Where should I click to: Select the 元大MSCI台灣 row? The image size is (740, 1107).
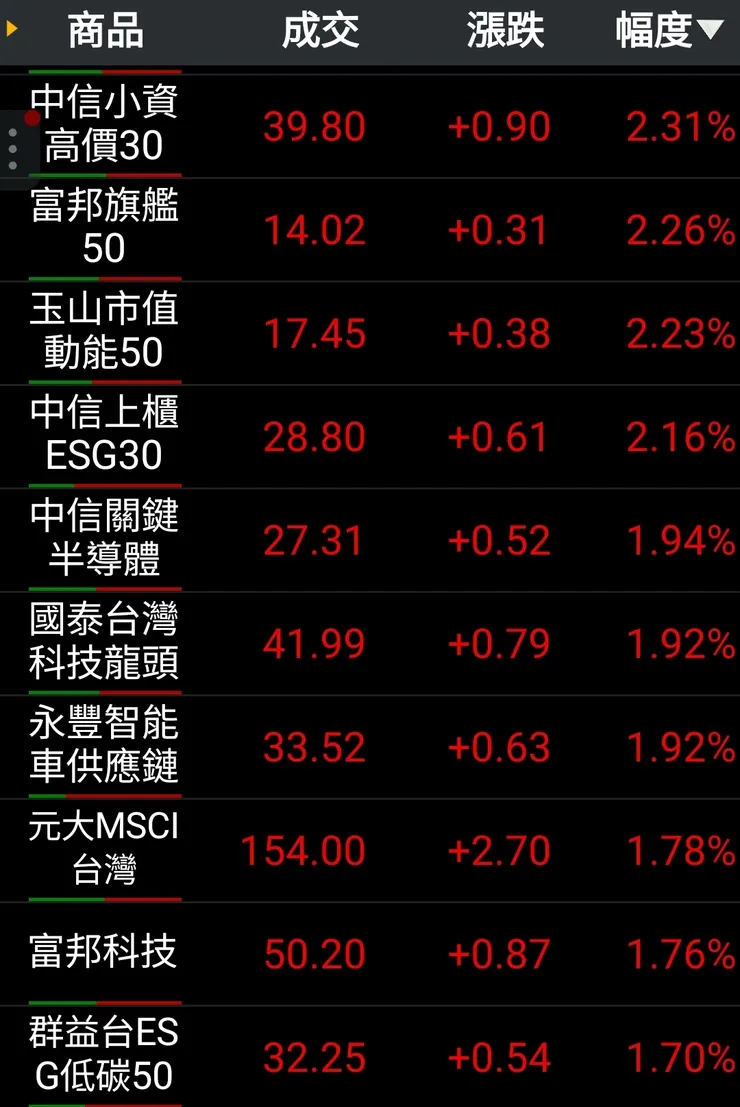point(105,851)
